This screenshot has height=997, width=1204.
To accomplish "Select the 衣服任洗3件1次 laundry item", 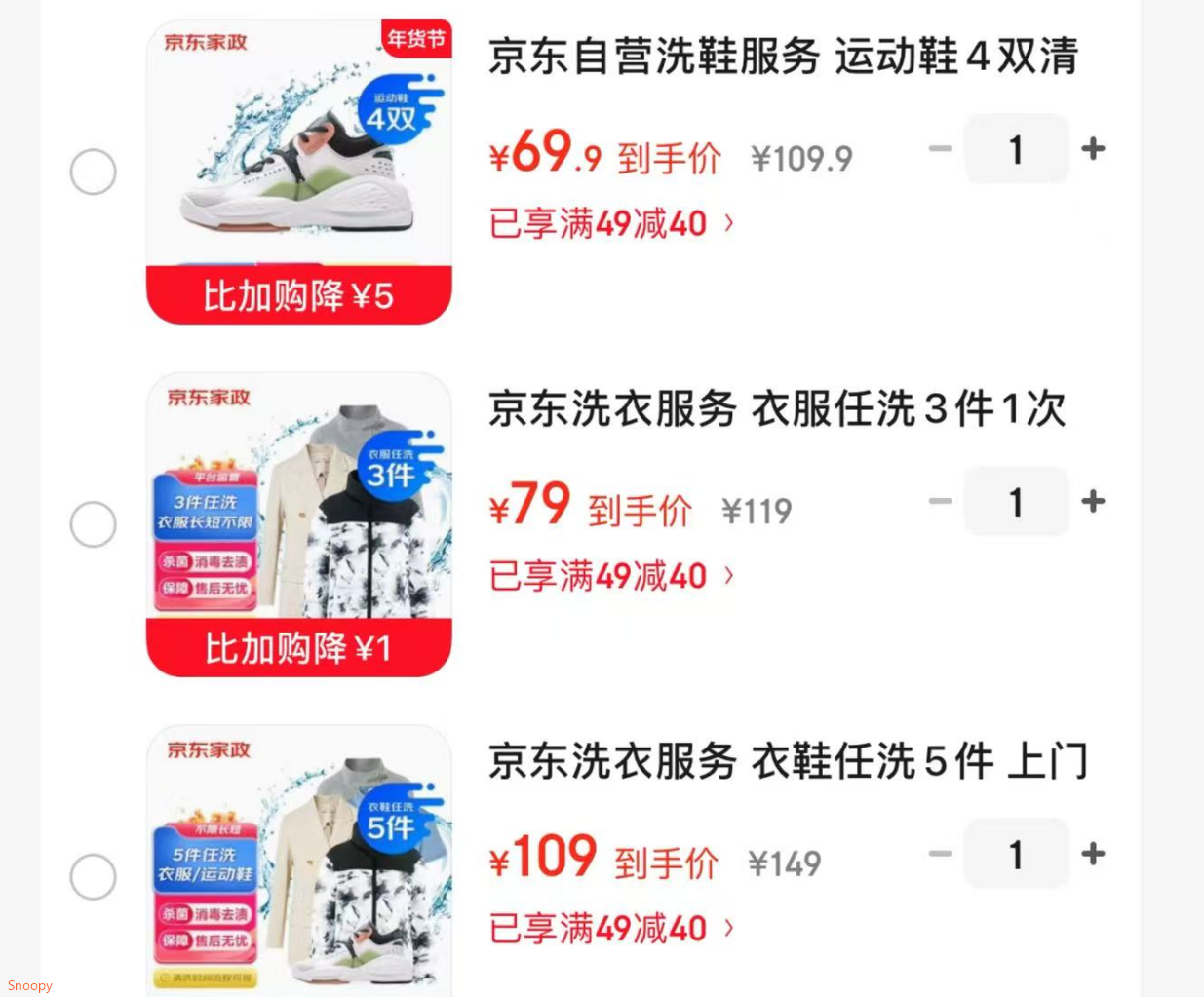I will 94,525.
